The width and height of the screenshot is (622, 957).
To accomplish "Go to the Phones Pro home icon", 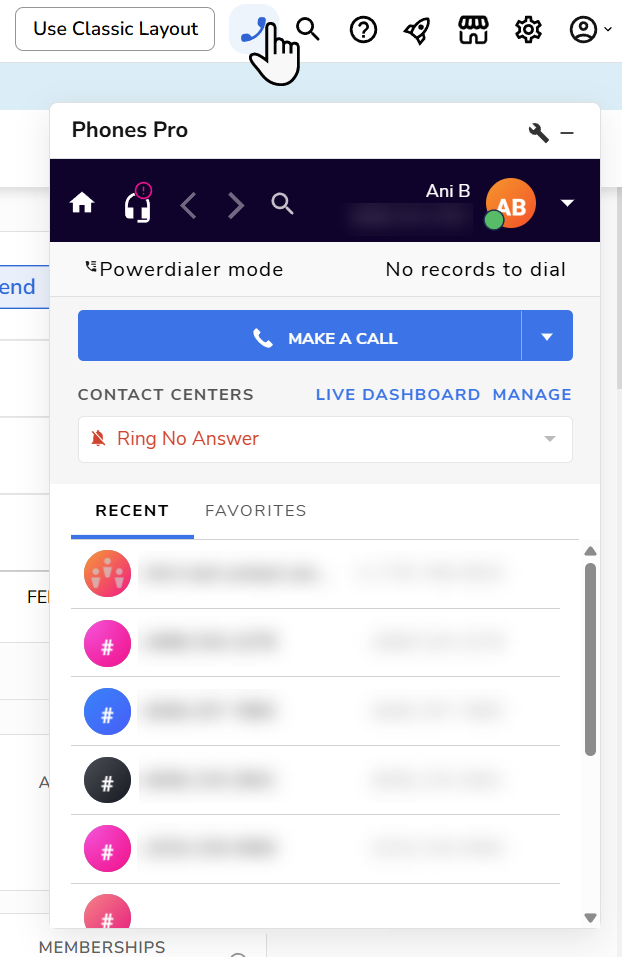I will (82, 204).
